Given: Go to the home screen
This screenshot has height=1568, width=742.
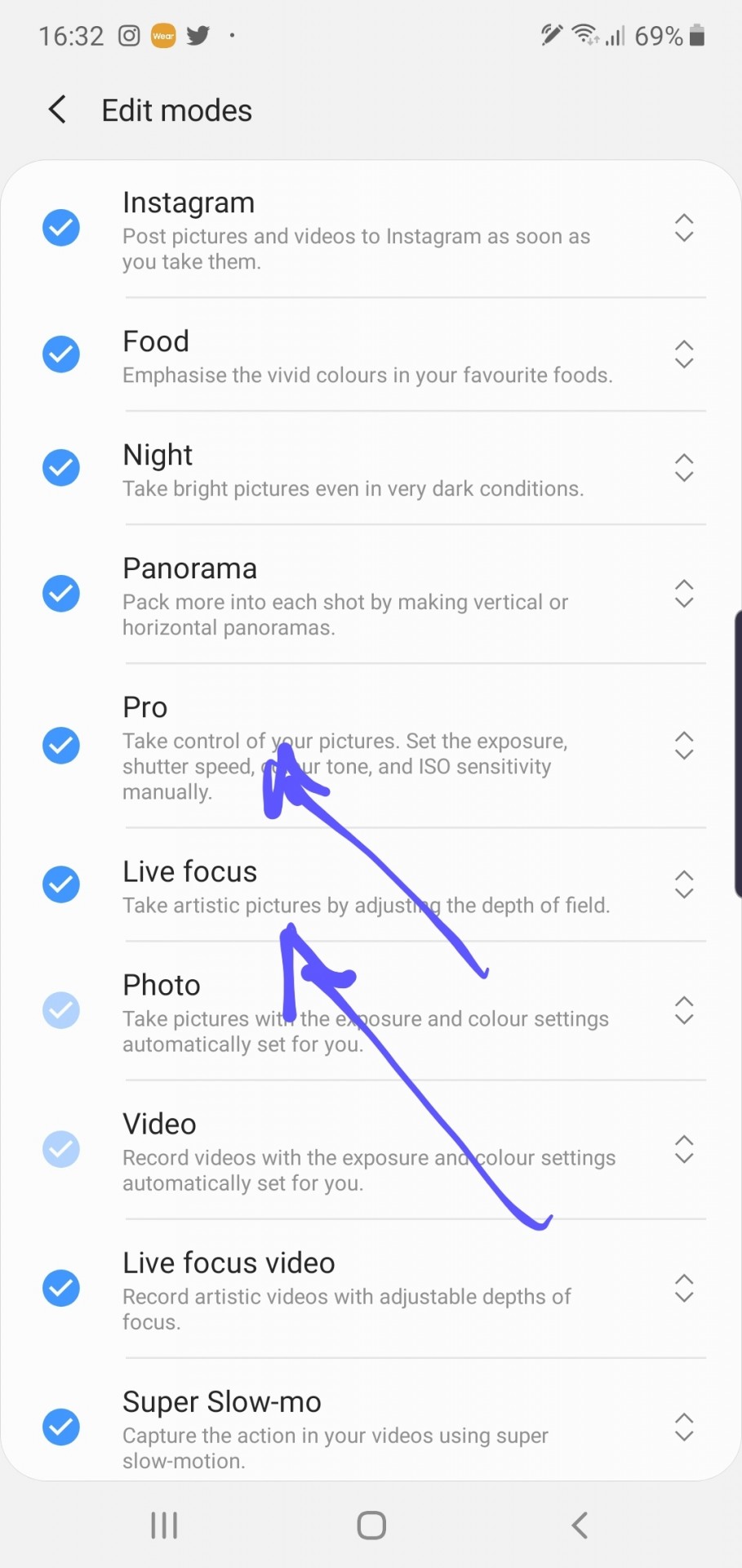Looking at the screenshot, I should 371,1525.
